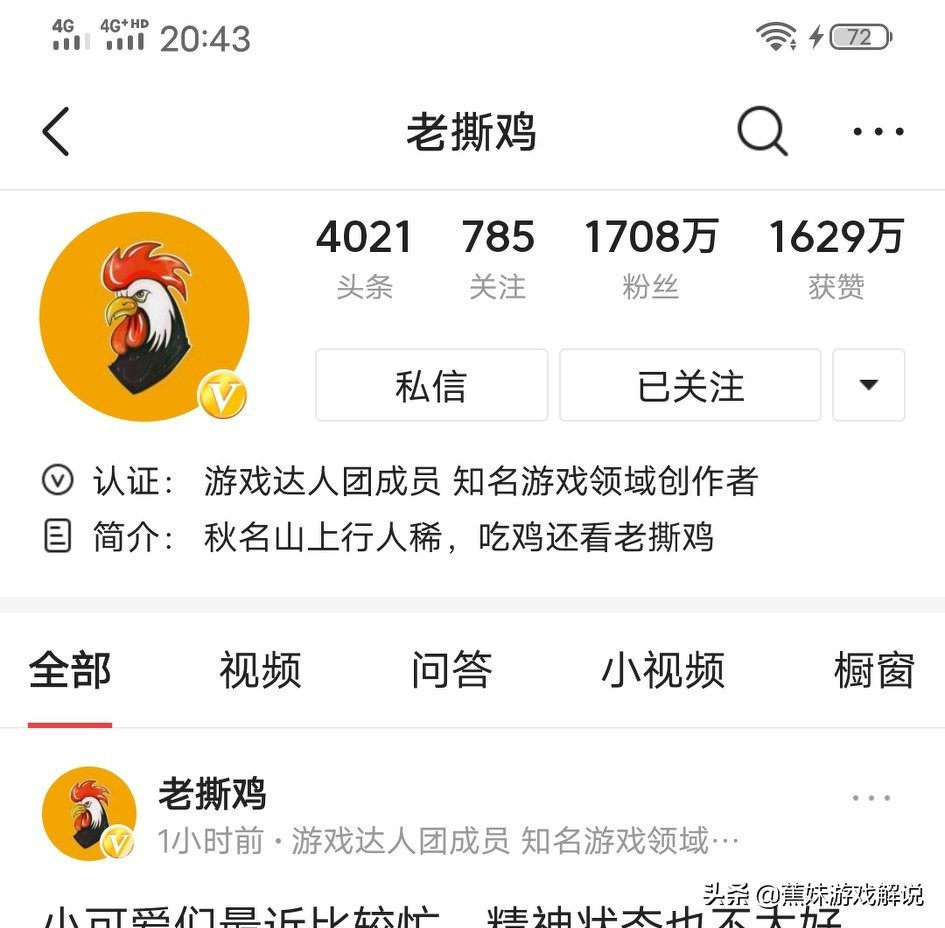
Task: Select the 全部 tab
Action: pos(69,670)
